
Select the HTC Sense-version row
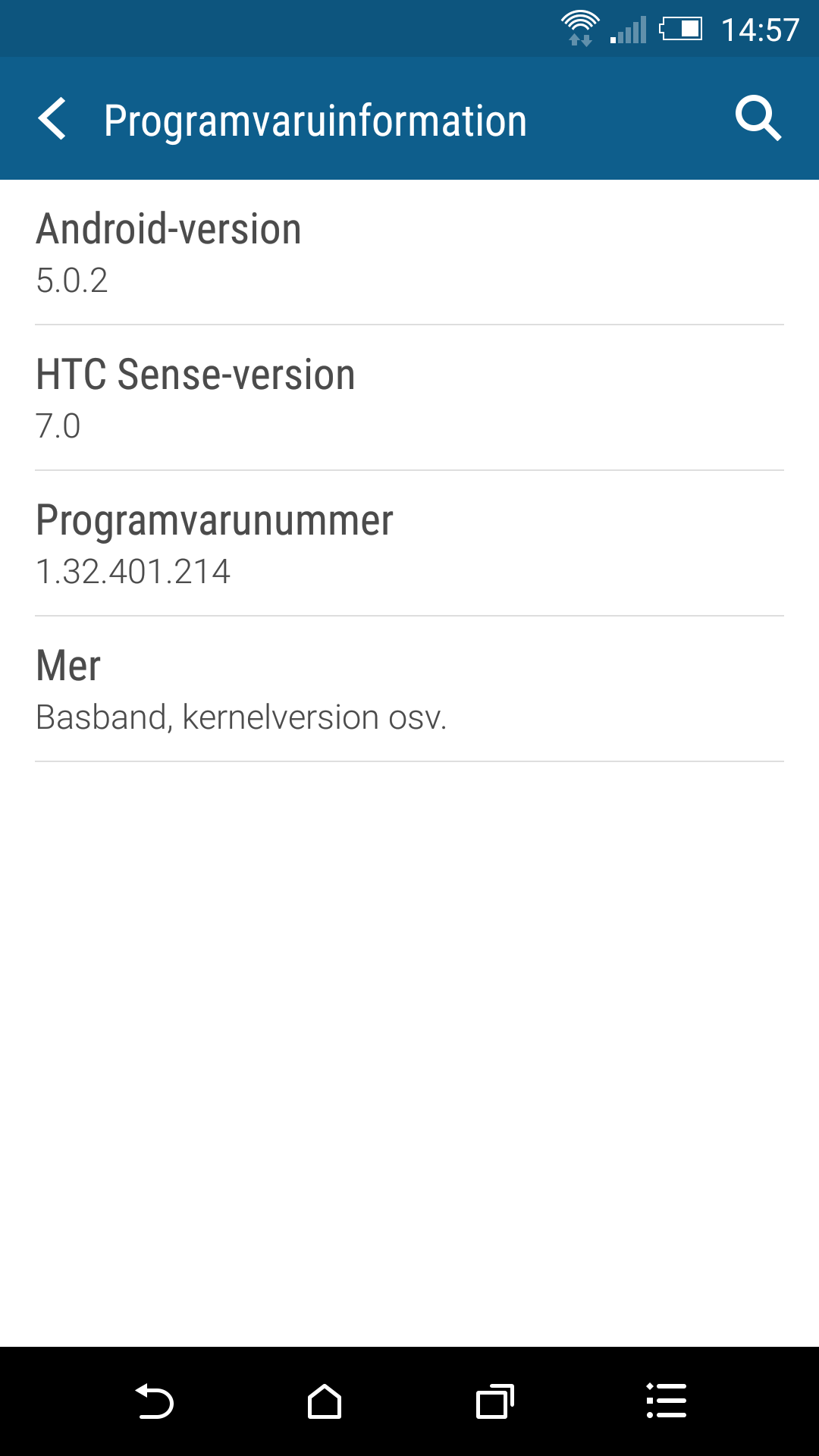pos(409,398)
